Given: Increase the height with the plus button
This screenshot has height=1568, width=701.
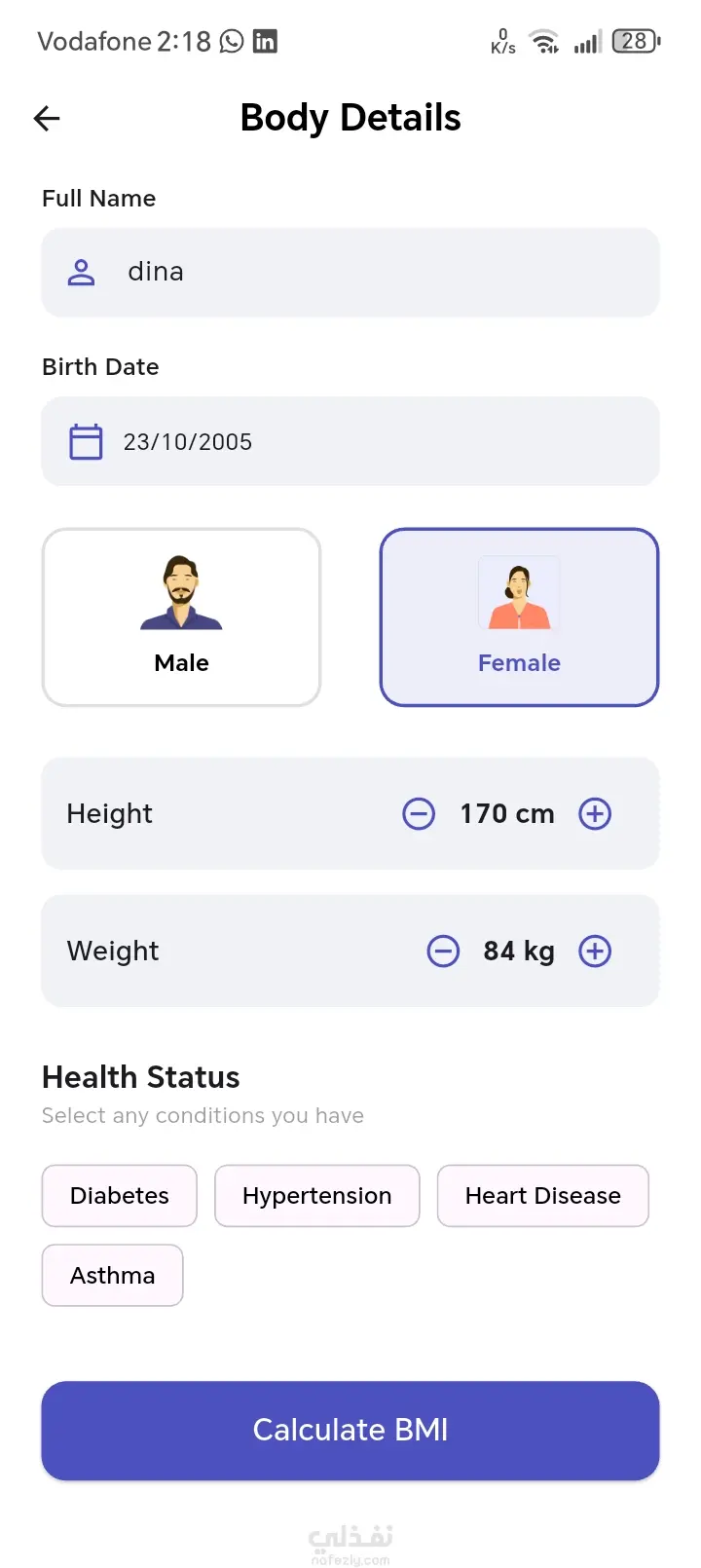Looking at the screenshot, I should (x=595, y=813).
